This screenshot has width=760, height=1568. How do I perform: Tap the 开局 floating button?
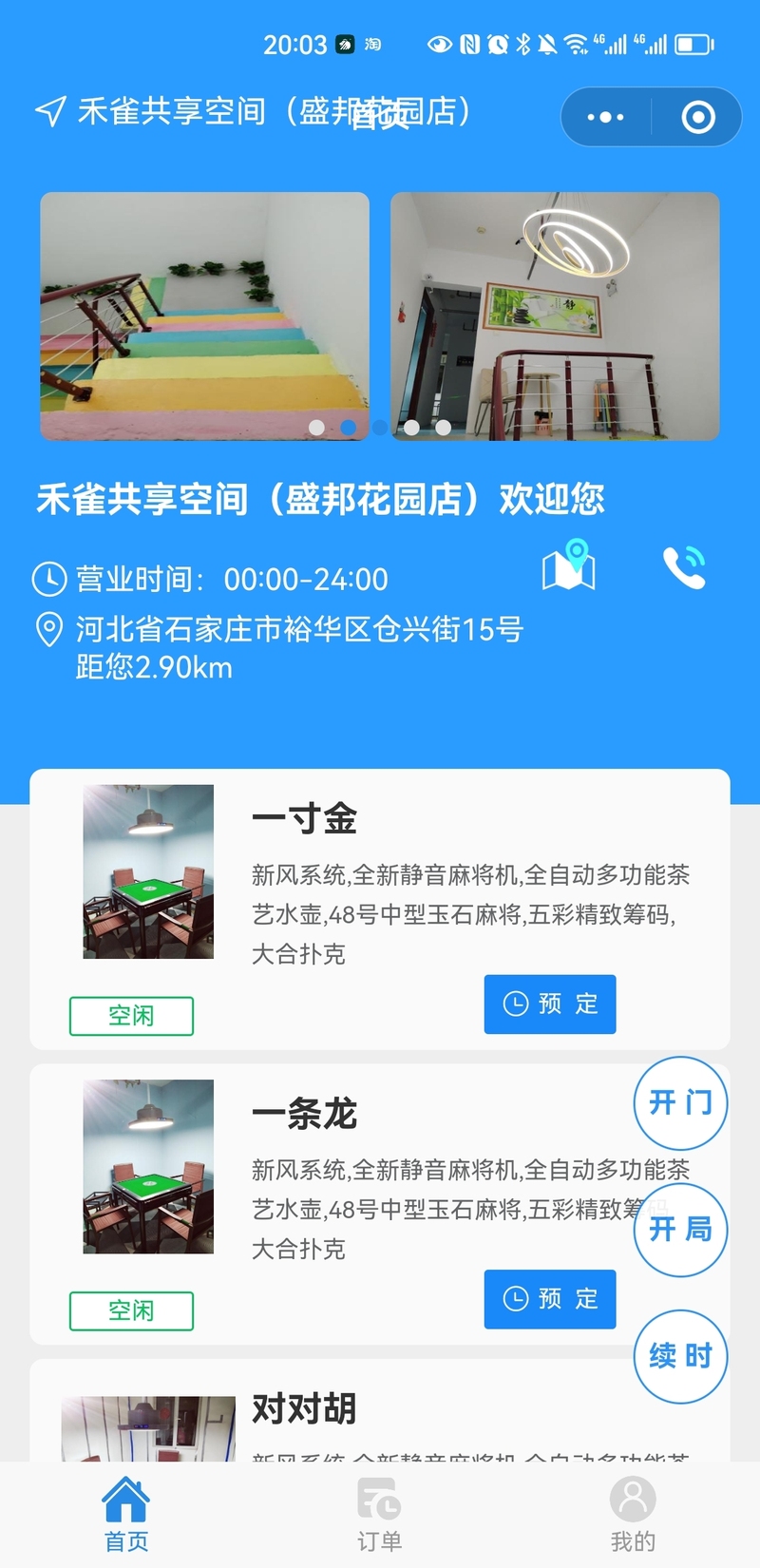[x=680, y=1230]
